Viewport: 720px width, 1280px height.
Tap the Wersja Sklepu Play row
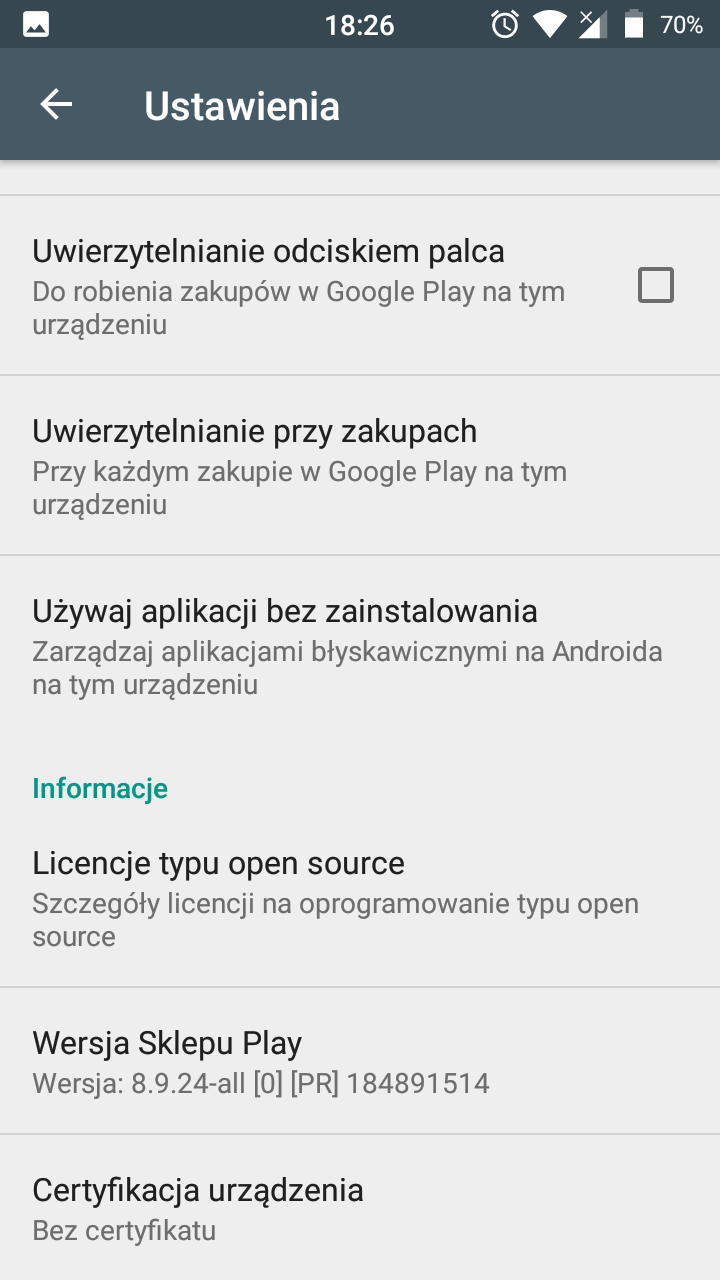(300, 1061)
